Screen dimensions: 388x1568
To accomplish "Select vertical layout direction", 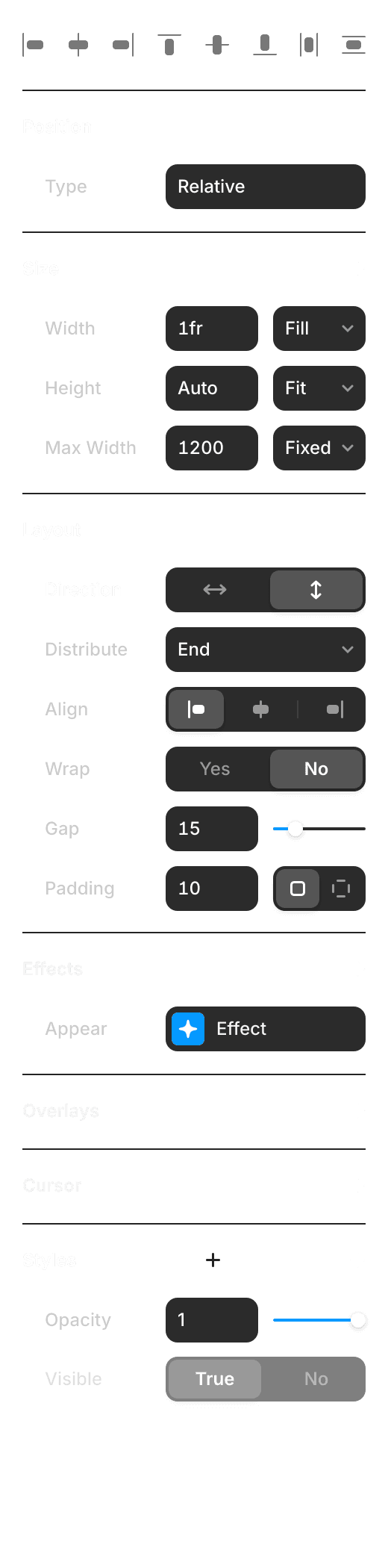I will (x=316, y=590).
